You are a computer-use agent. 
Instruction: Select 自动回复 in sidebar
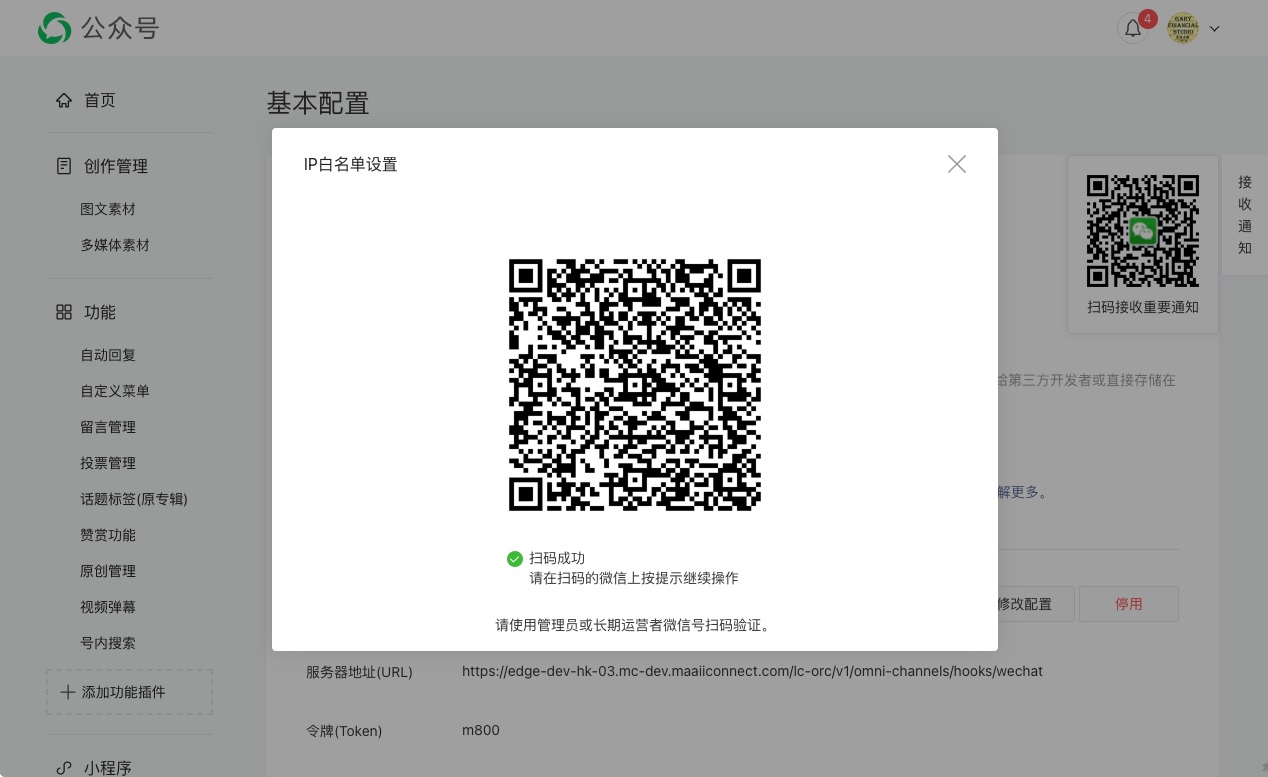click(108, 355)
